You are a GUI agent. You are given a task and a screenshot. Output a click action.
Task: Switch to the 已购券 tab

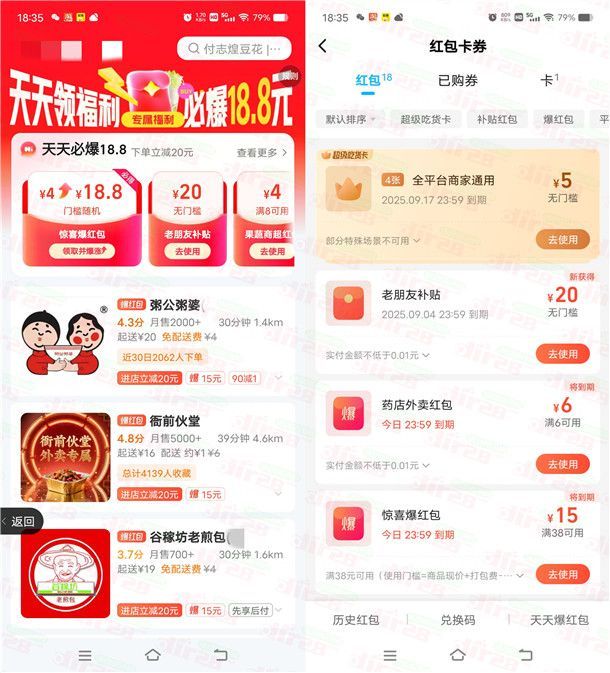(457, 80)
